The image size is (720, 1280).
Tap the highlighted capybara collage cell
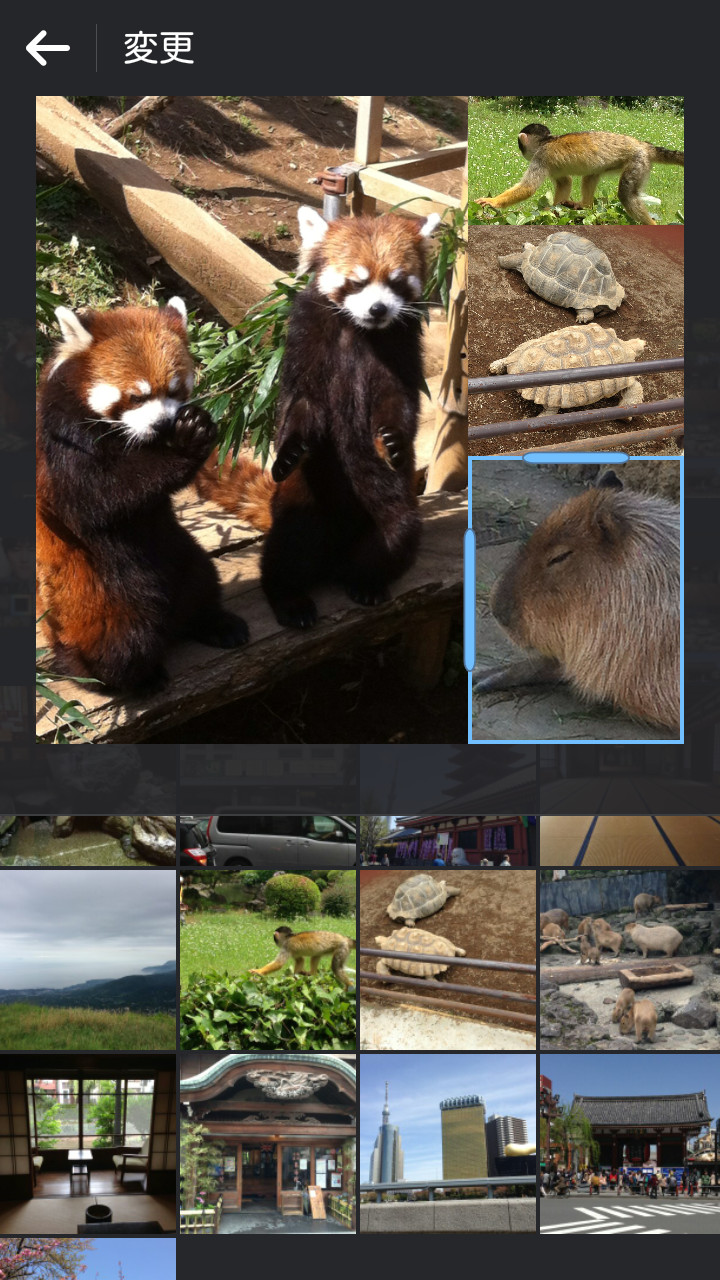point(578,600)
